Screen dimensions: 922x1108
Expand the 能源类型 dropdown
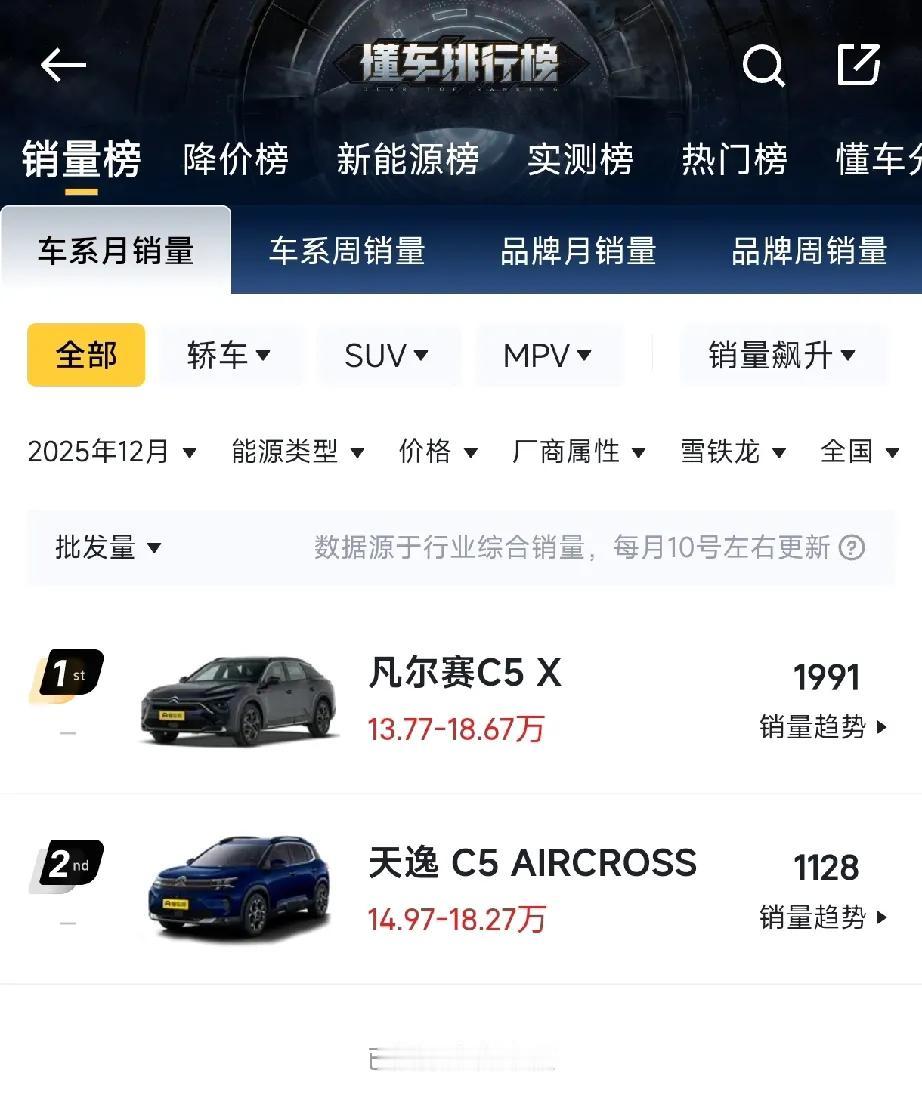click(297, 451)
